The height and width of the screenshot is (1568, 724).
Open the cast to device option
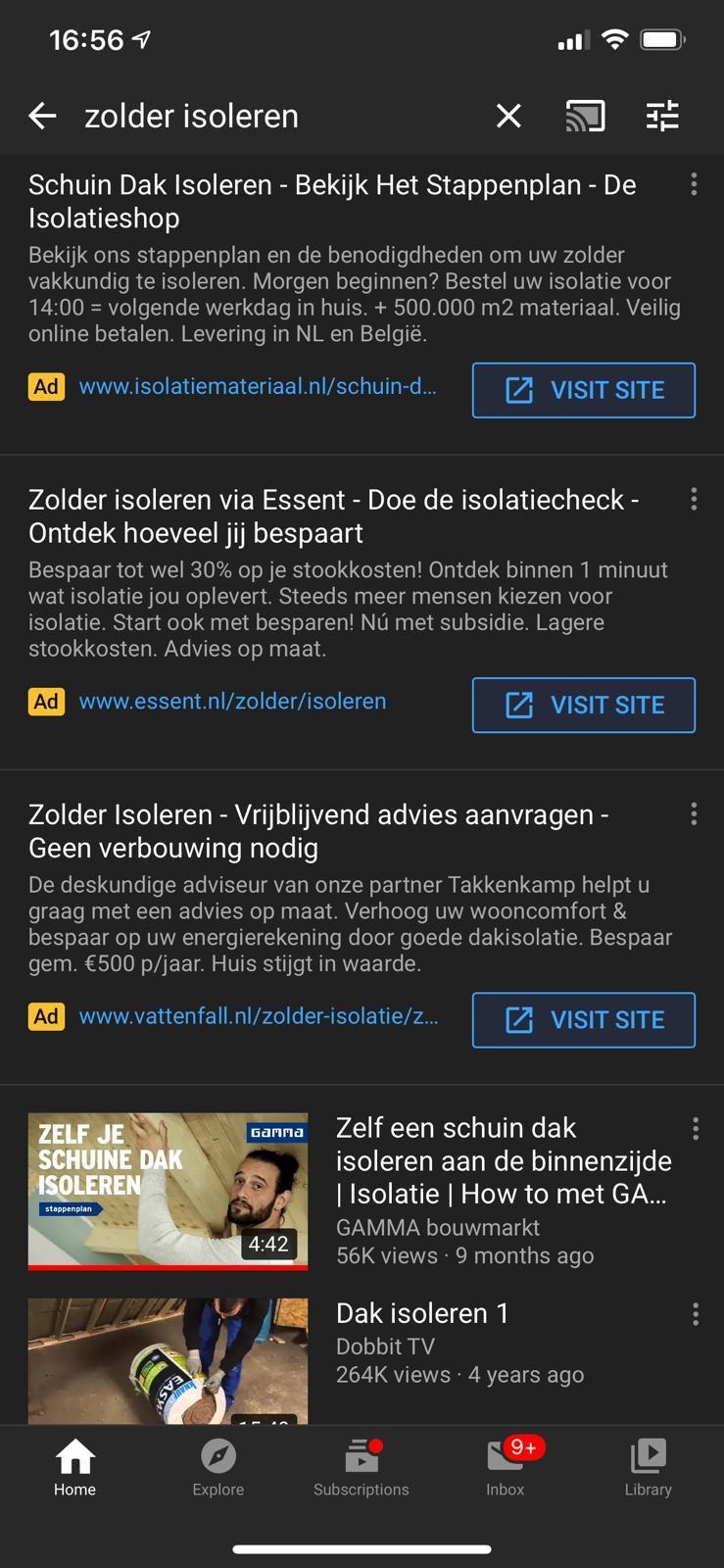585,117
